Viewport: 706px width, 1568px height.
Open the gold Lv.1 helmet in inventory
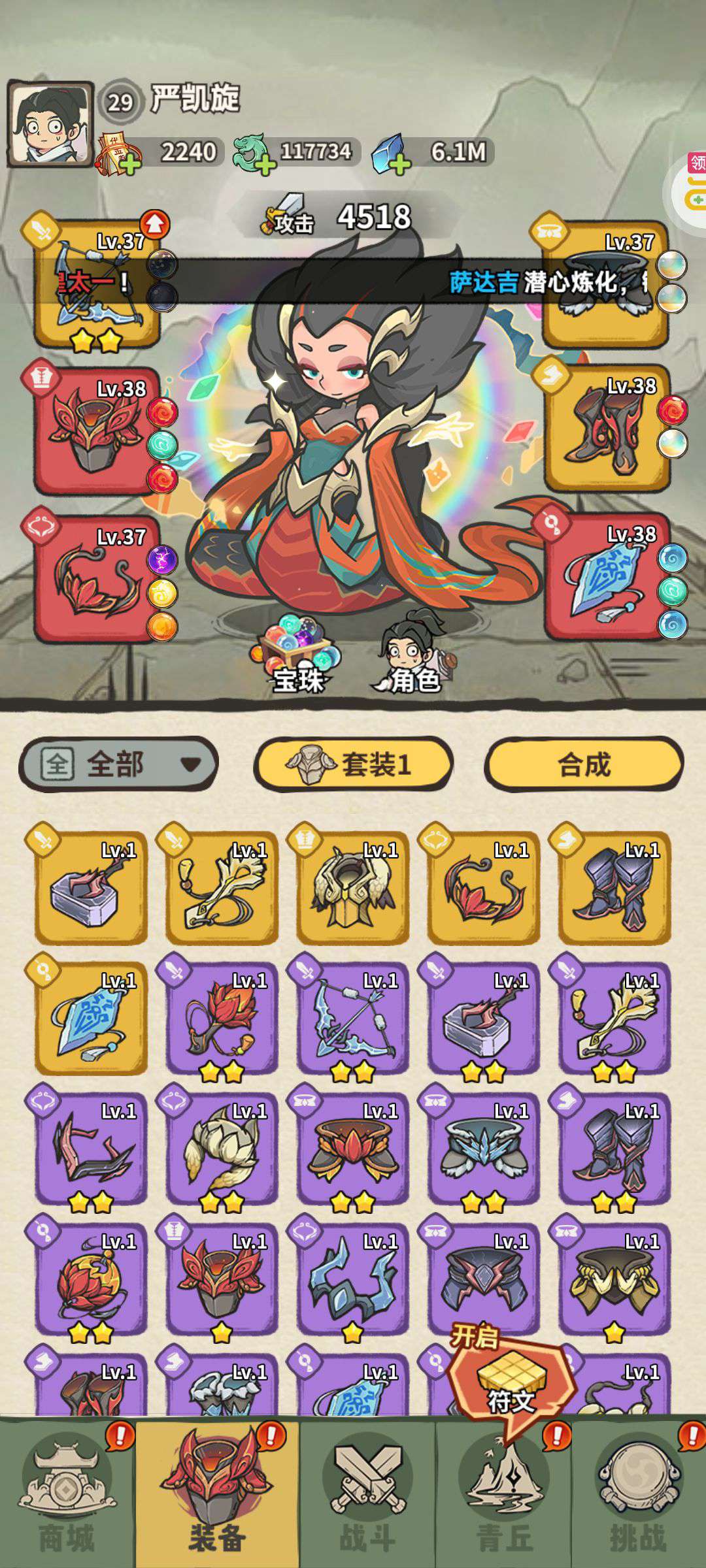pyautogui.click(x=353, y=887)
